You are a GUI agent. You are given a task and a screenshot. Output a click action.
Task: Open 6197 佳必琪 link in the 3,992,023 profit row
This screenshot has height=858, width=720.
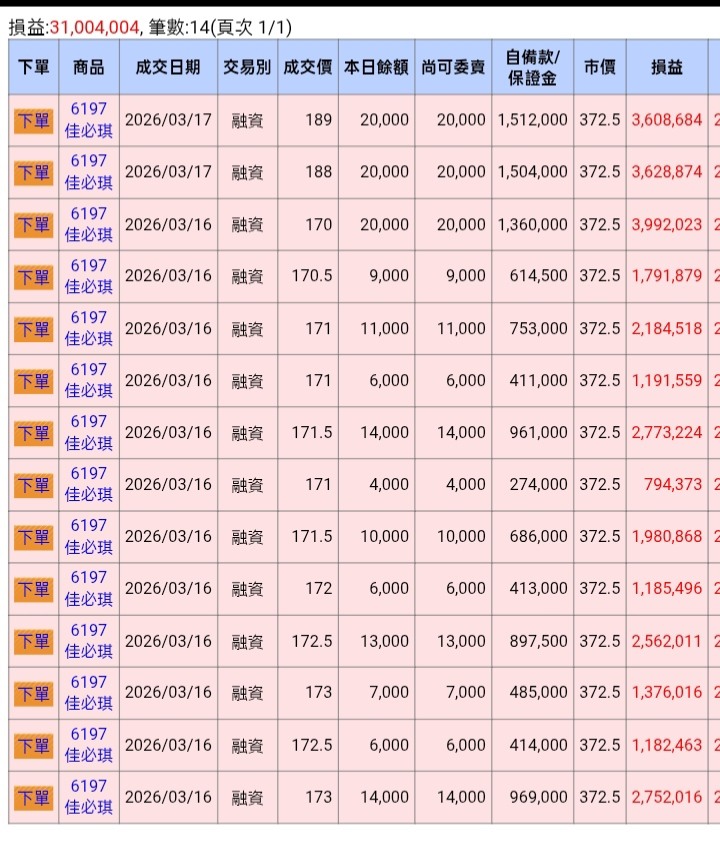pos(89,224)
